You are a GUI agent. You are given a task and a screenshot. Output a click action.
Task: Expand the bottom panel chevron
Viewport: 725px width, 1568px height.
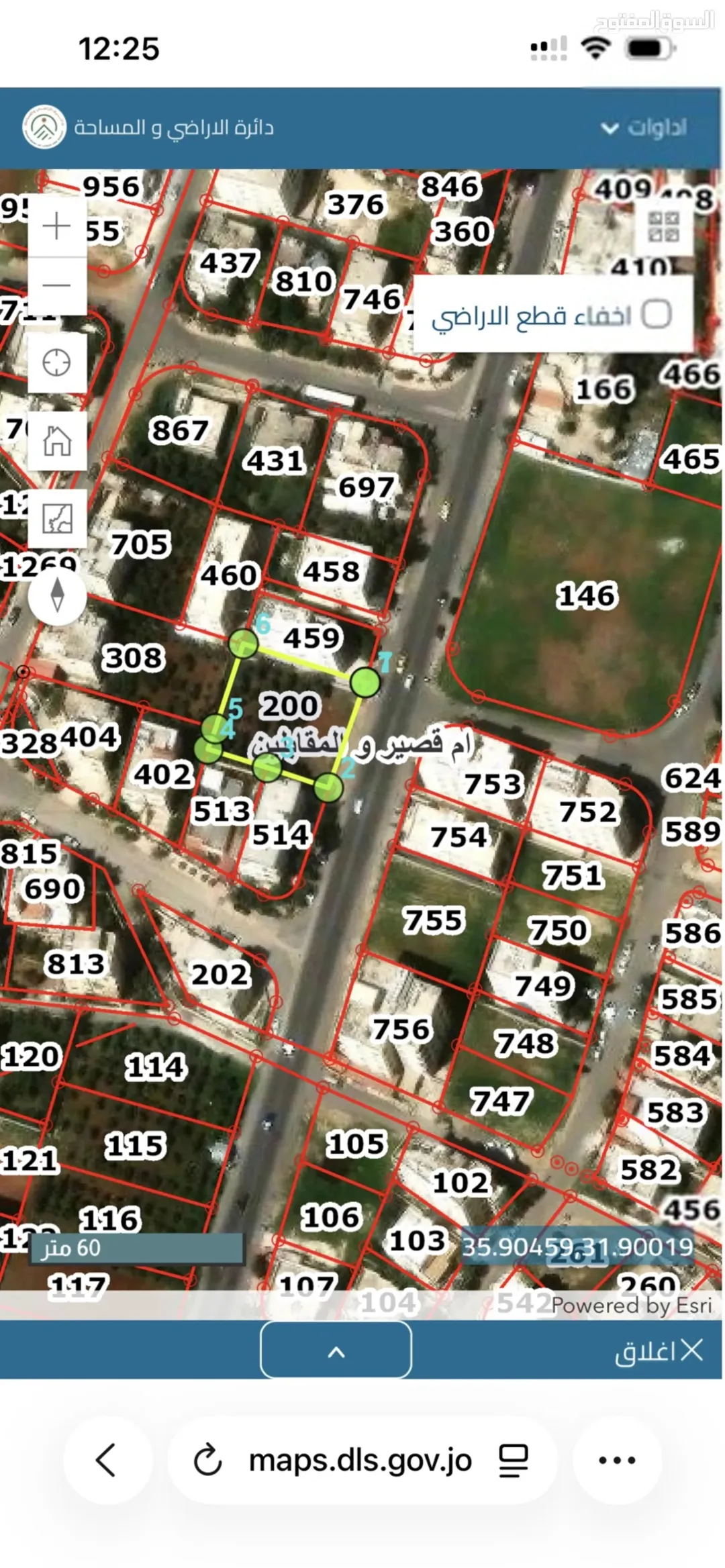click(x=336, y=1350)
